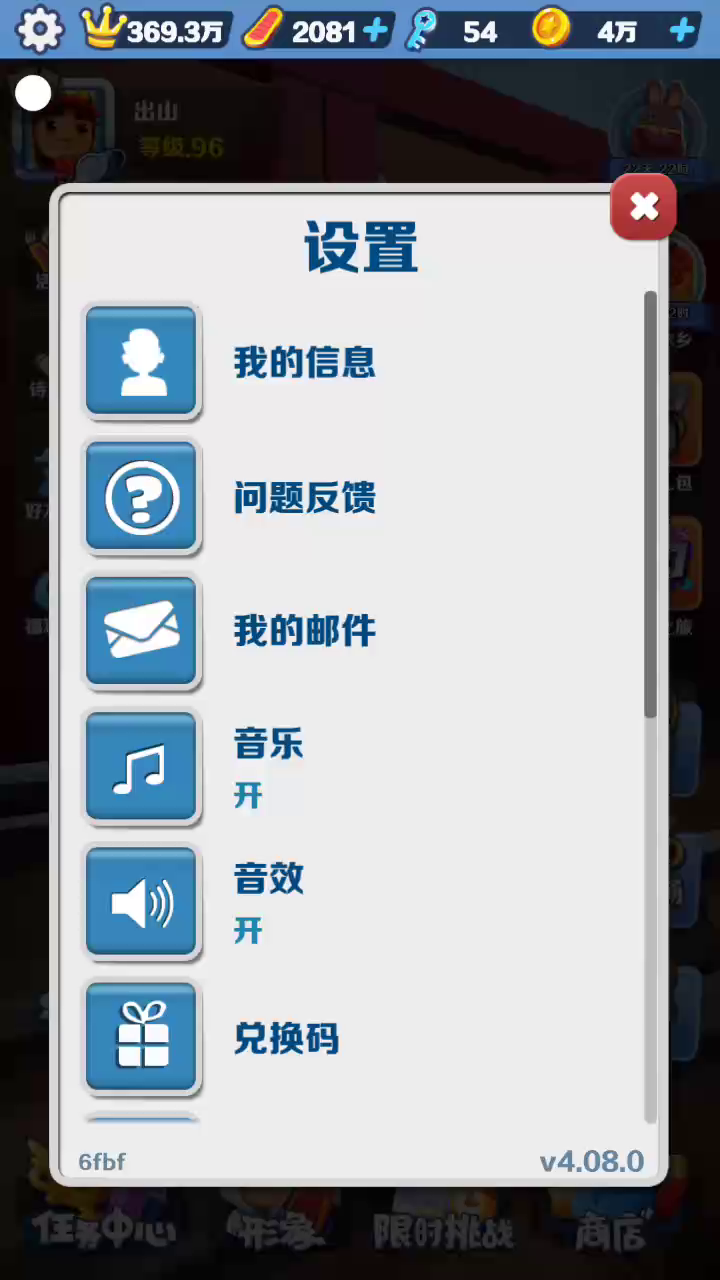Open 我的信息 profile page
Screen dimensions: 720x1280
[141, 361]
